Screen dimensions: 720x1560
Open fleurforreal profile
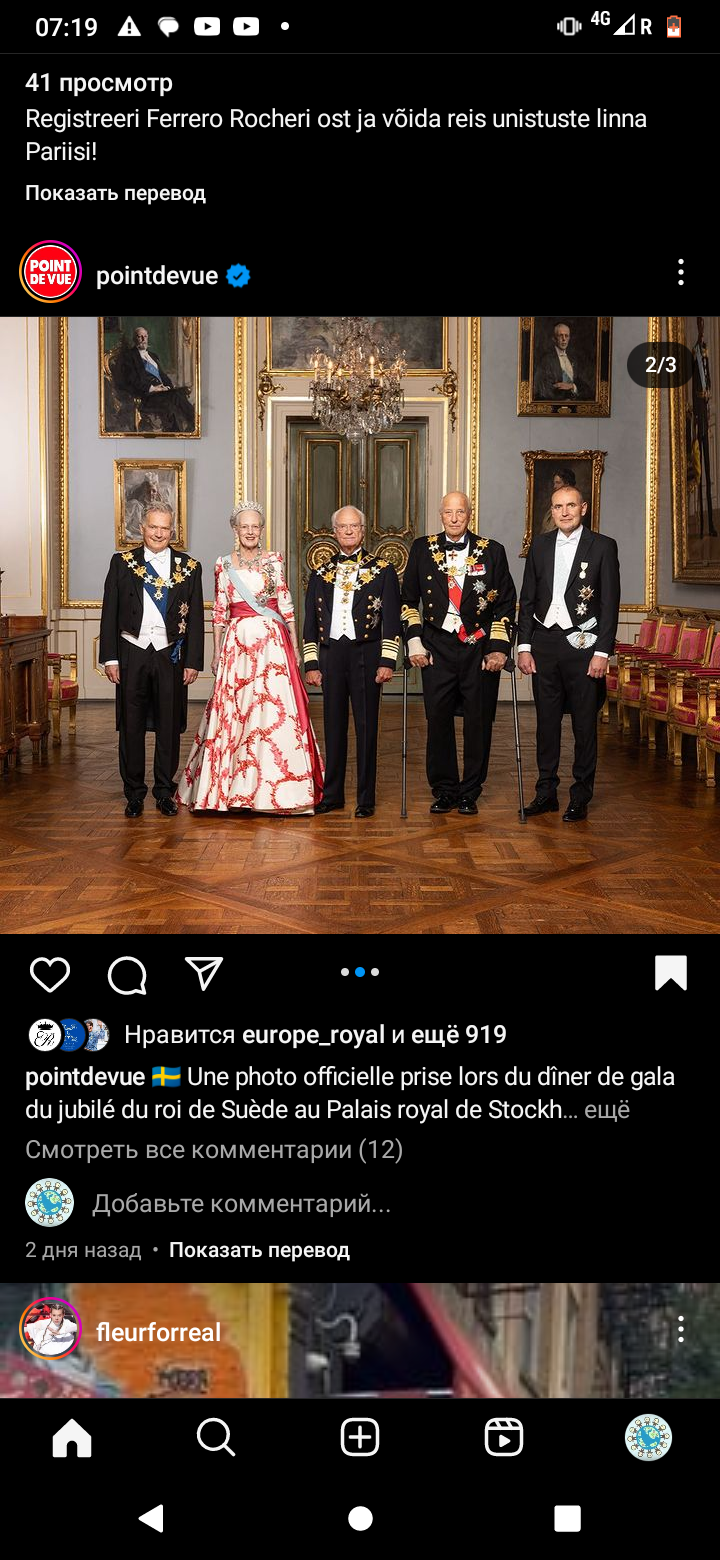pyautogui.click(x=158, y=1332)
